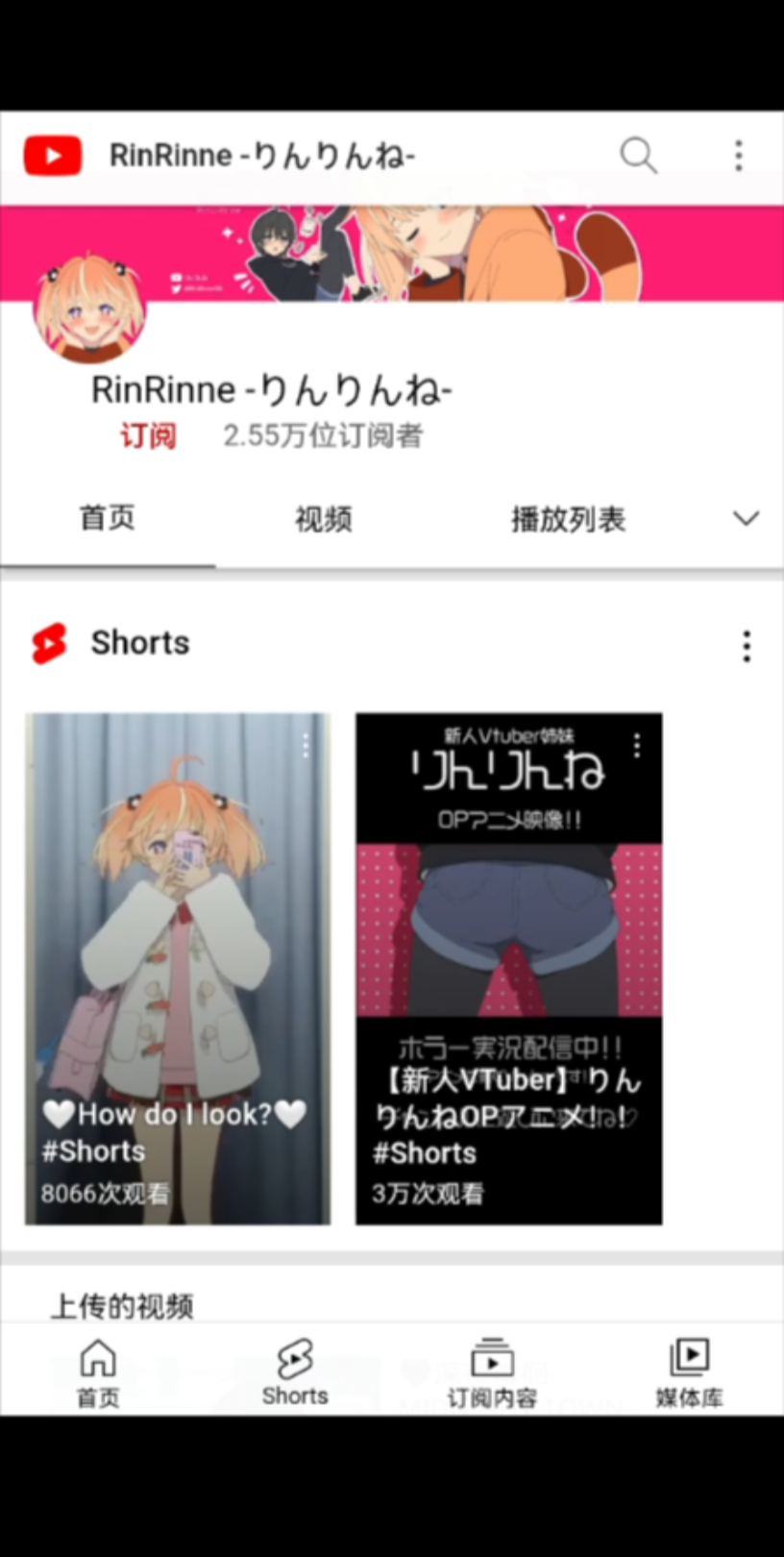Switch to the 视频 tab
This screenshot has width=784, height=1557.
coord(323,520)
